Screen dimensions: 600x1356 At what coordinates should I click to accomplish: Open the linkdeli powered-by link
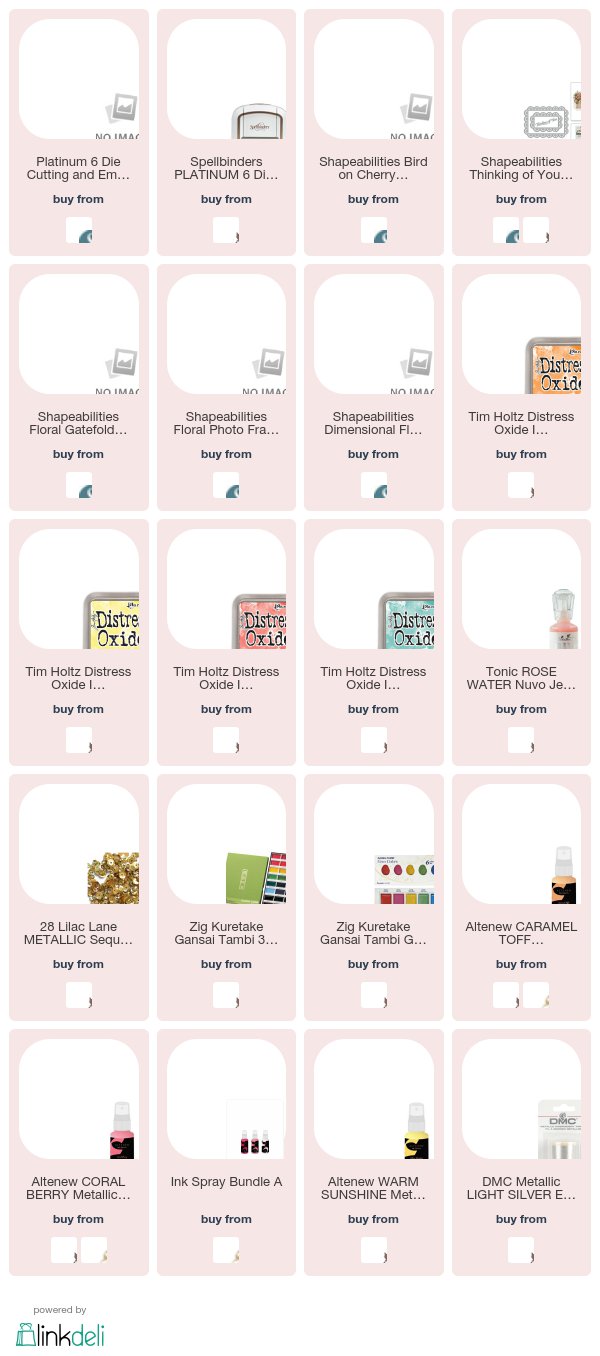[x=60, y=1333]
